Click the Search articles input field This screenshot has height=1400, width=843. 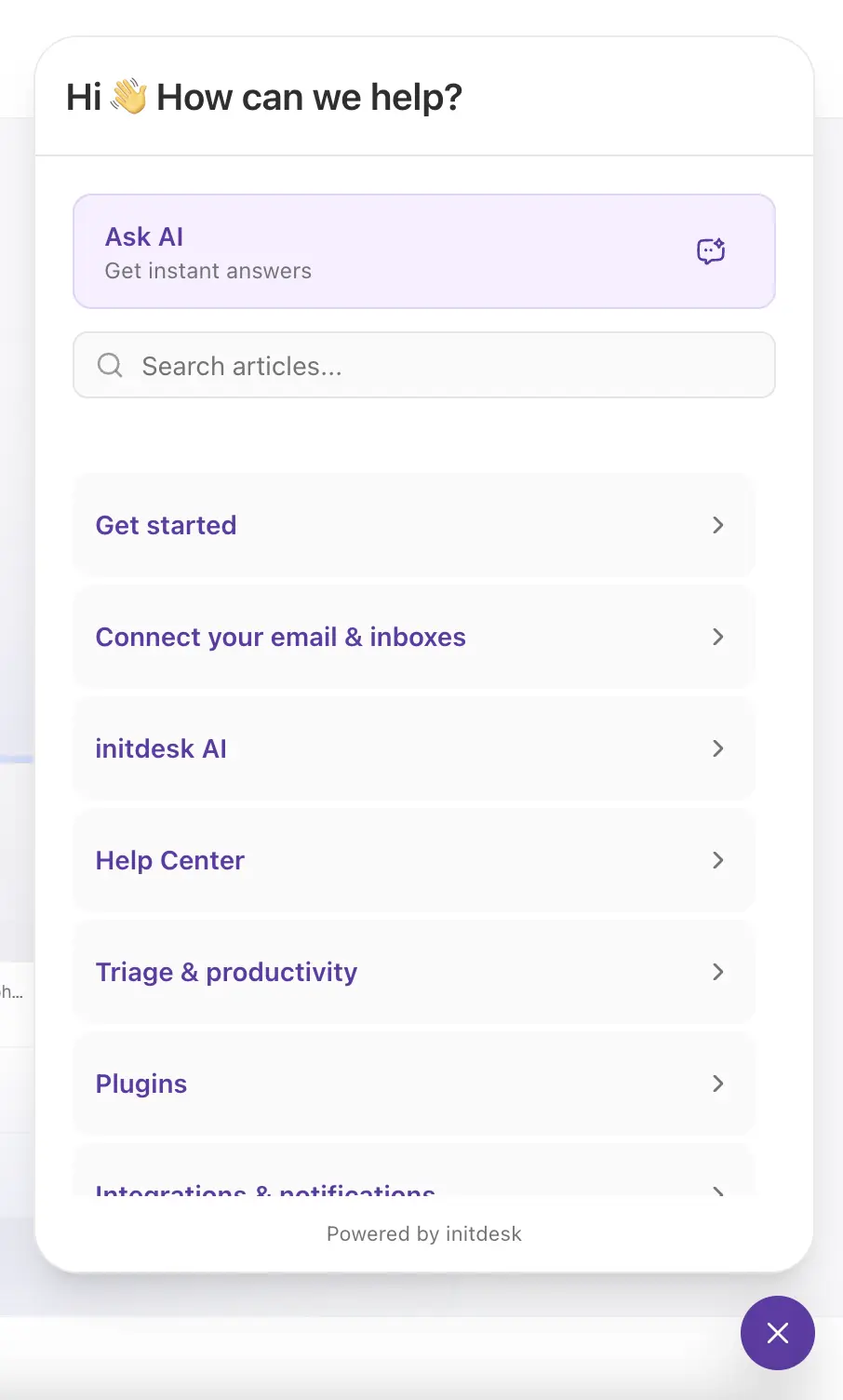[x=423, y=365]
